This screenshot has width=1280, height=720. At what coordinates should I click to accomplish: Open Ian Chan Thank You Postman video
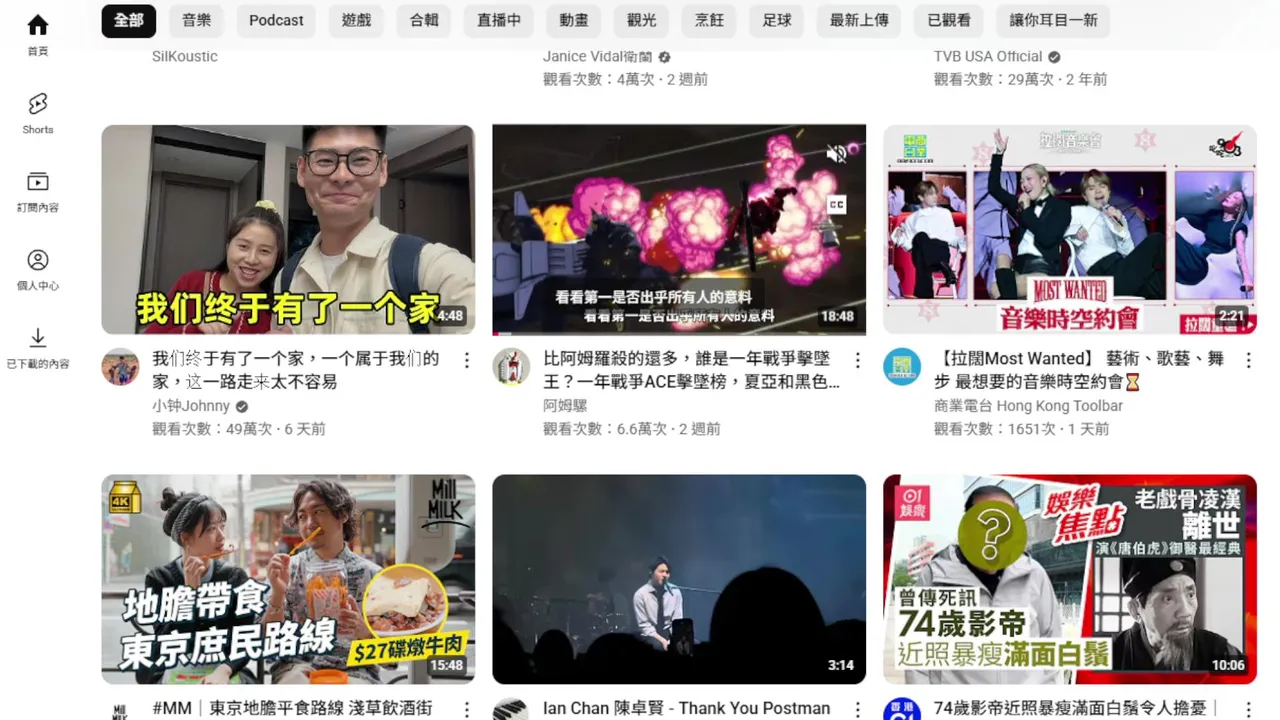tap(679, 578)
